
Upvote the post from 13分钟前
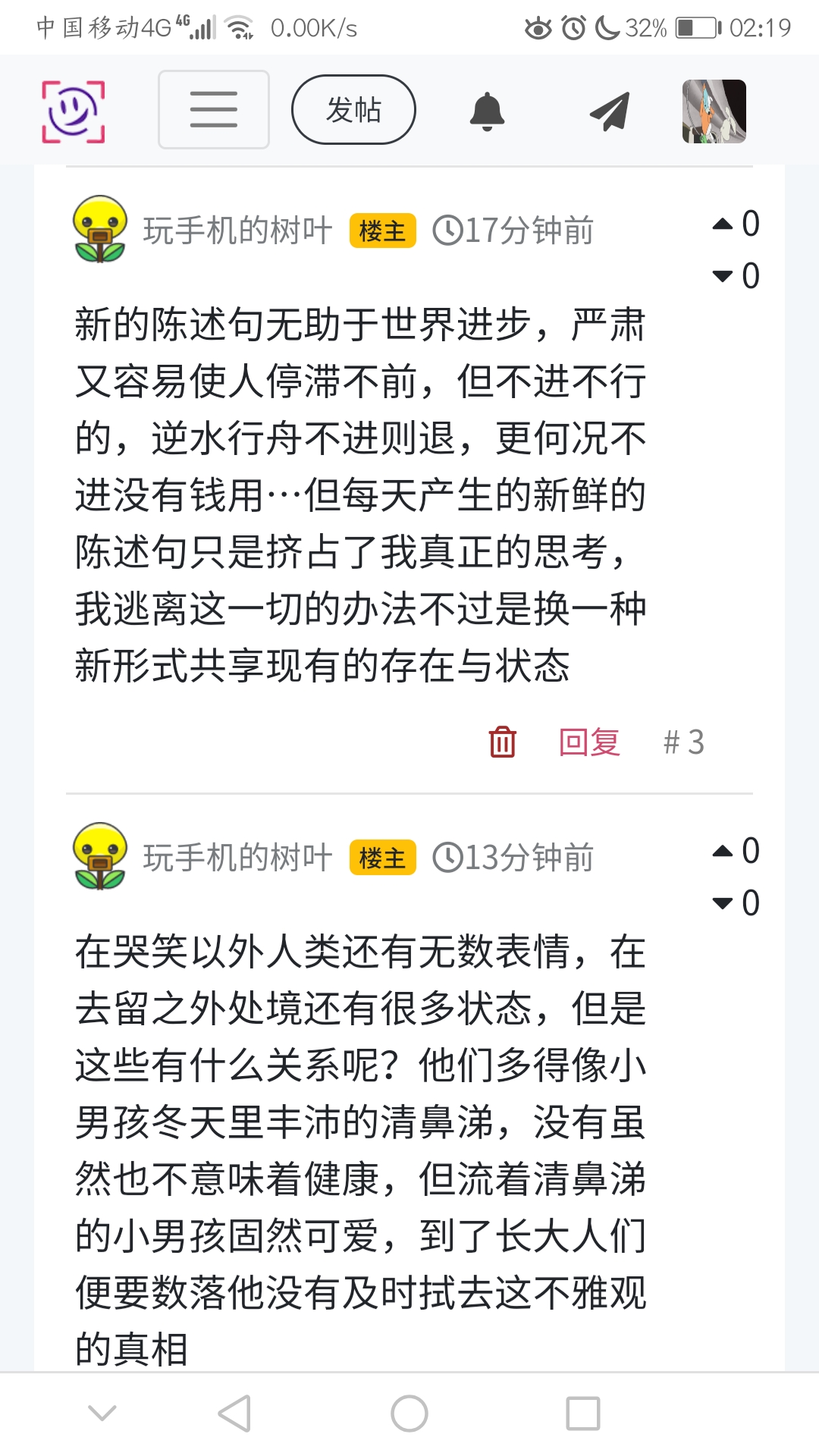click(723, 851)
